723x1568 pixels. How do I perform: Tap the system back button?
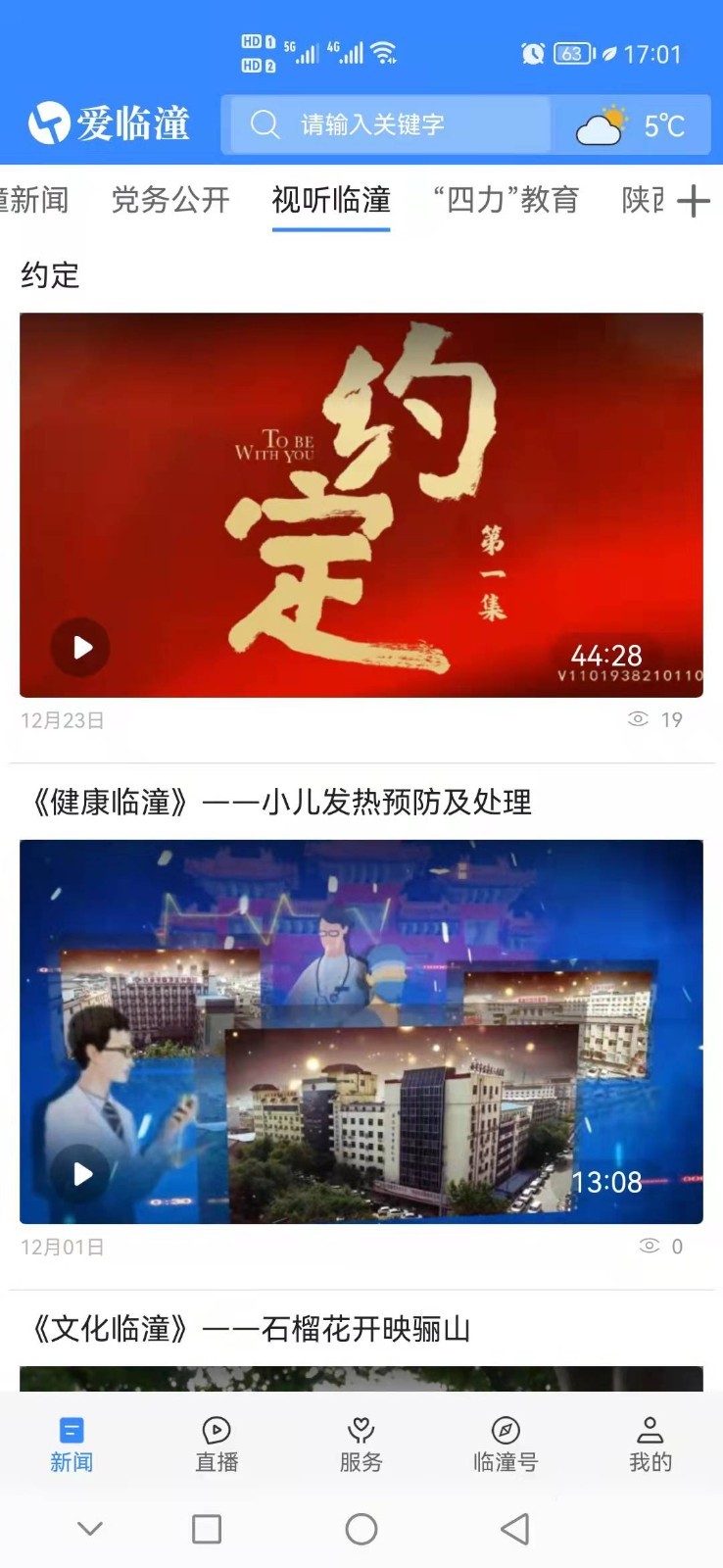tap(515, 1529)
